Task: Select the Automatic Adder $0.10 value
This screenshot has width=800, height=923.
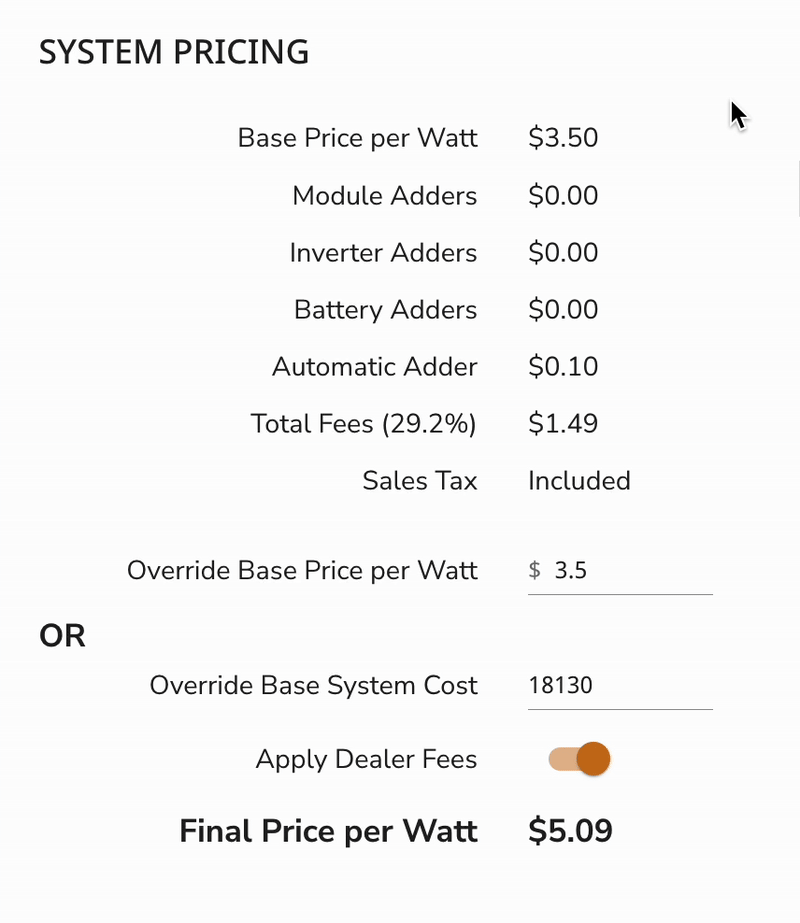Action: click(x=563, y=367)
